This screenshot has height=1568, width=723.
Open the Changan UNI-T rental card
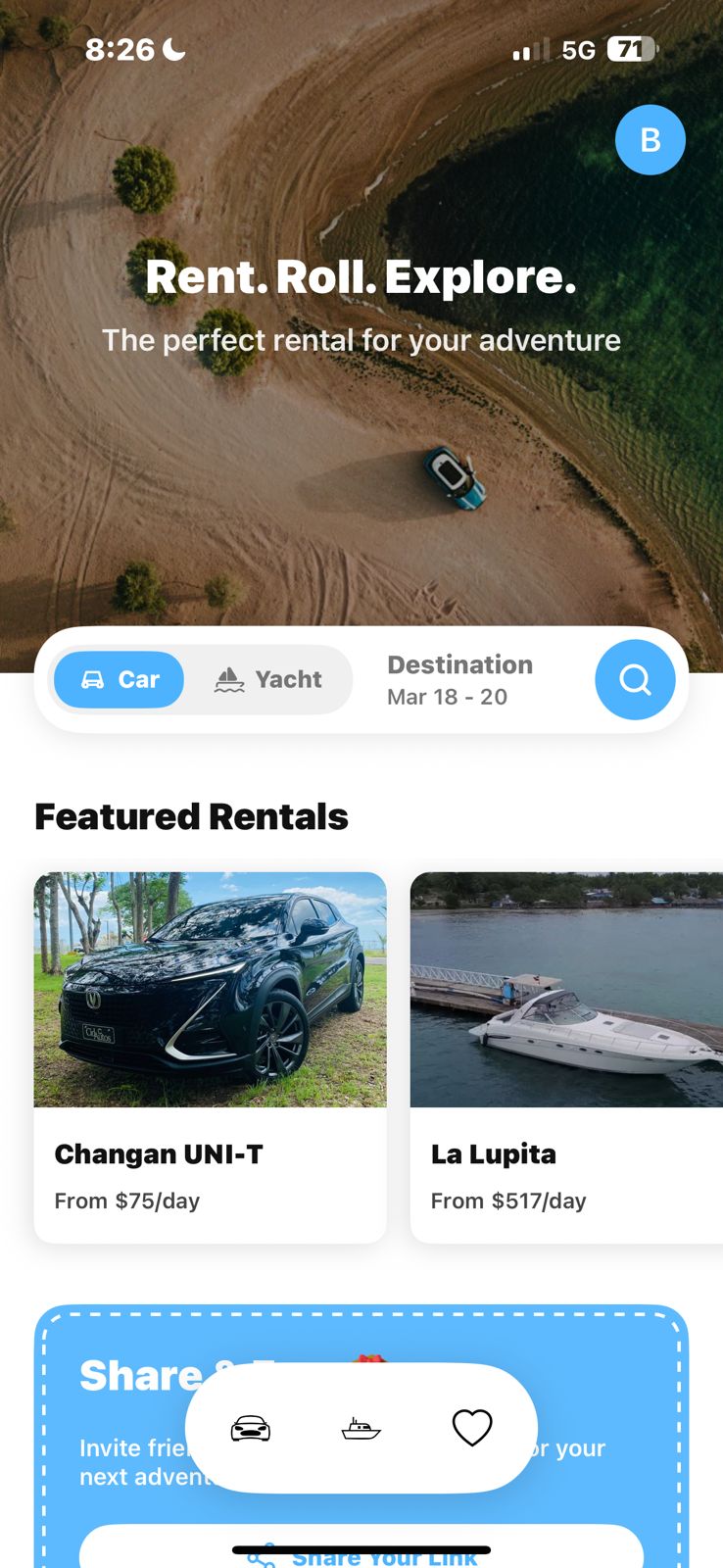tap(210, 1056)
